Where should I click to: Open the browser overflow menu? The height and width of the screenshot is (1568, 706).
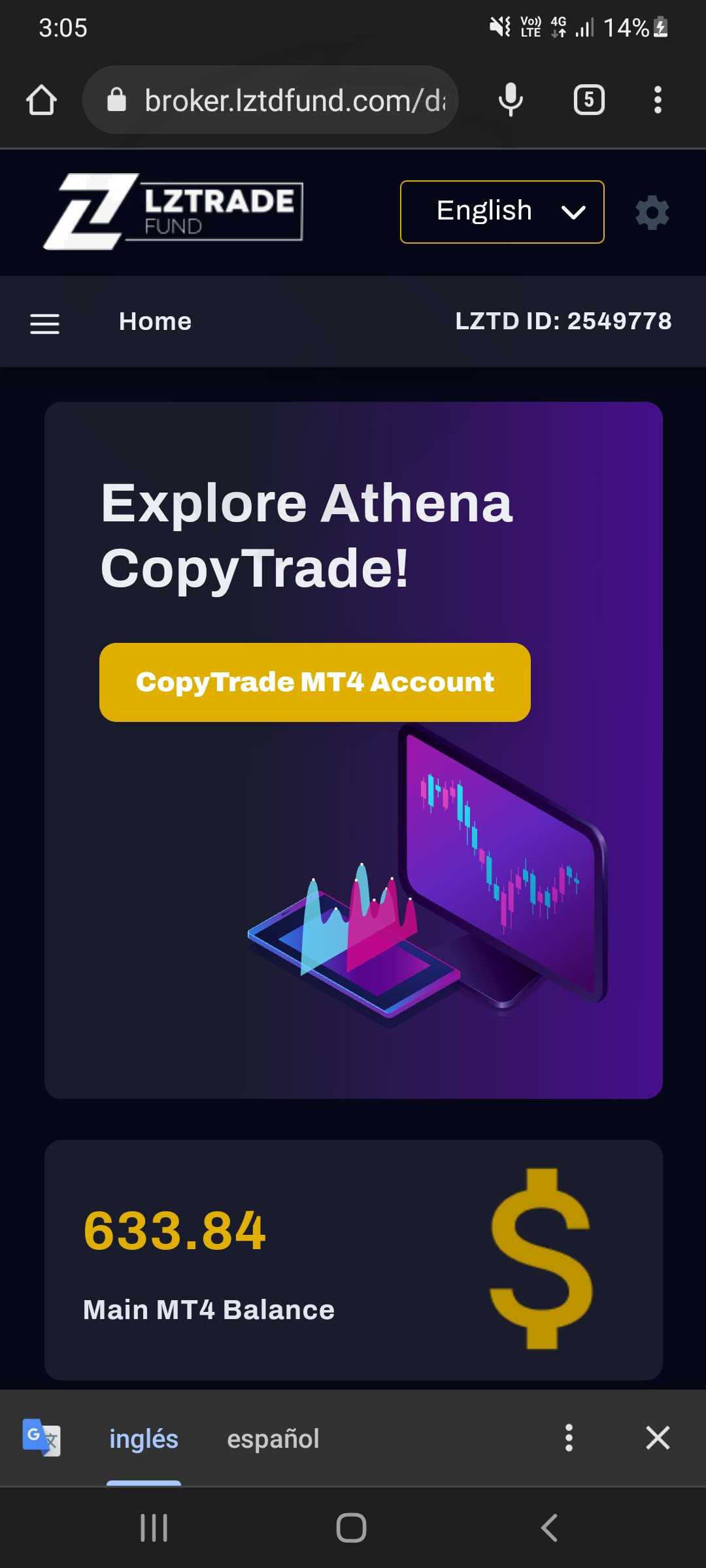[658, 100]
